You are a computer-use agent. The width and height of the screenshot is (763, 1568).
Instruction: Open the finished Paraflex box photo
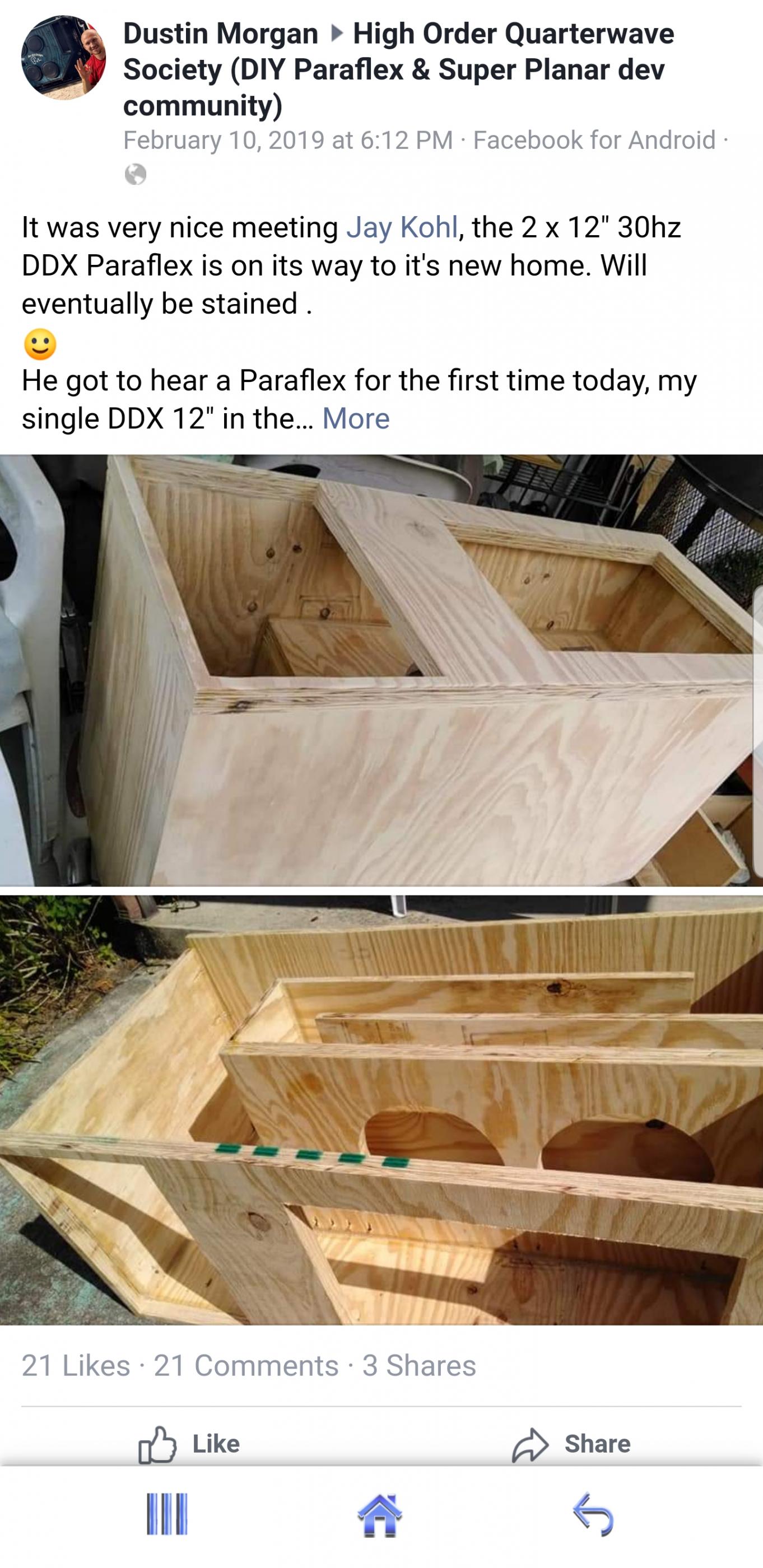(x=381, y=670)
